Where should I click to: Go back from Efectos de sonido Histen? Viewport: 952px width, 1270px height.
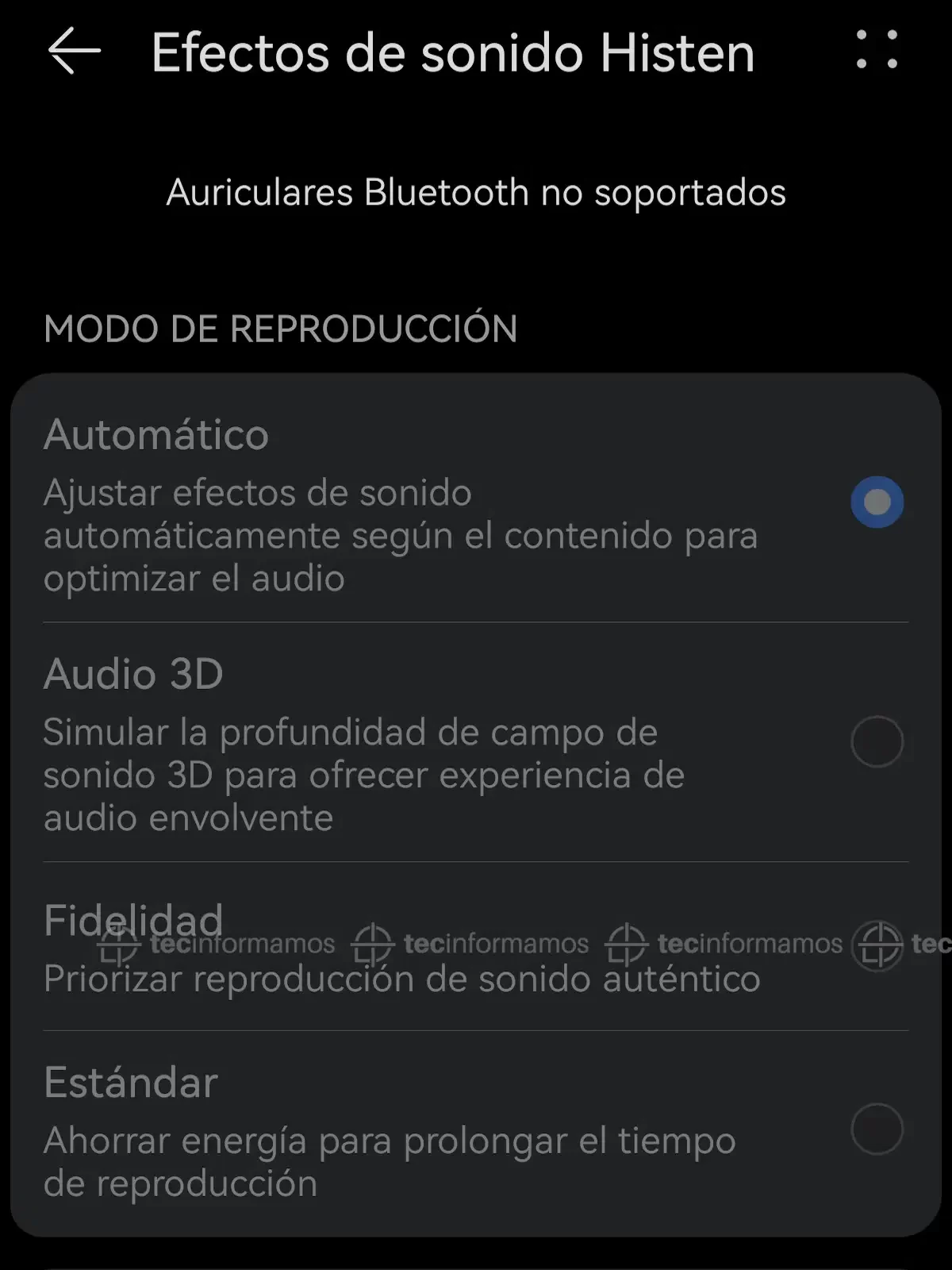click(x=75, y=52)
